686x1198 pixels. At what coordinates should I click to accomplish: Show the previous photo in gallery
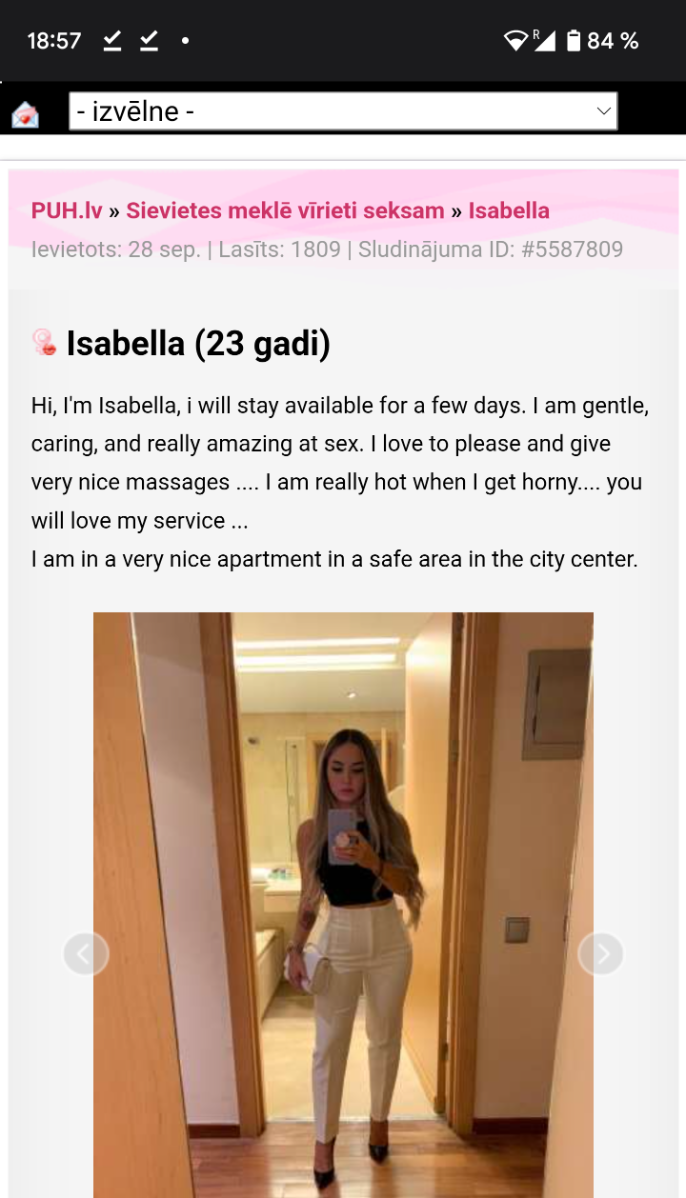pos(85,954)
